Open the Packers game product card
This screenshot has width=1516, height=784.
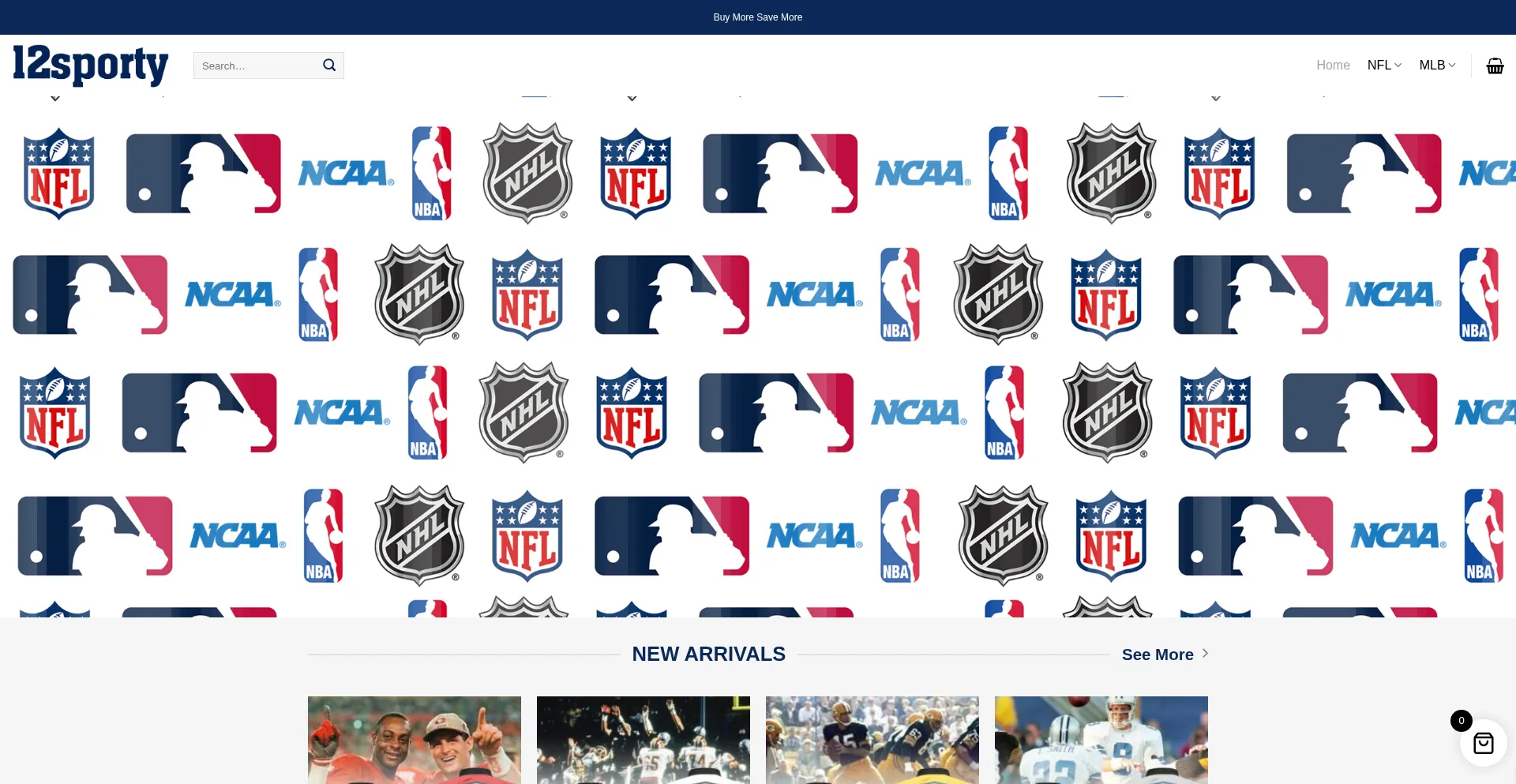tap(872, 740)
